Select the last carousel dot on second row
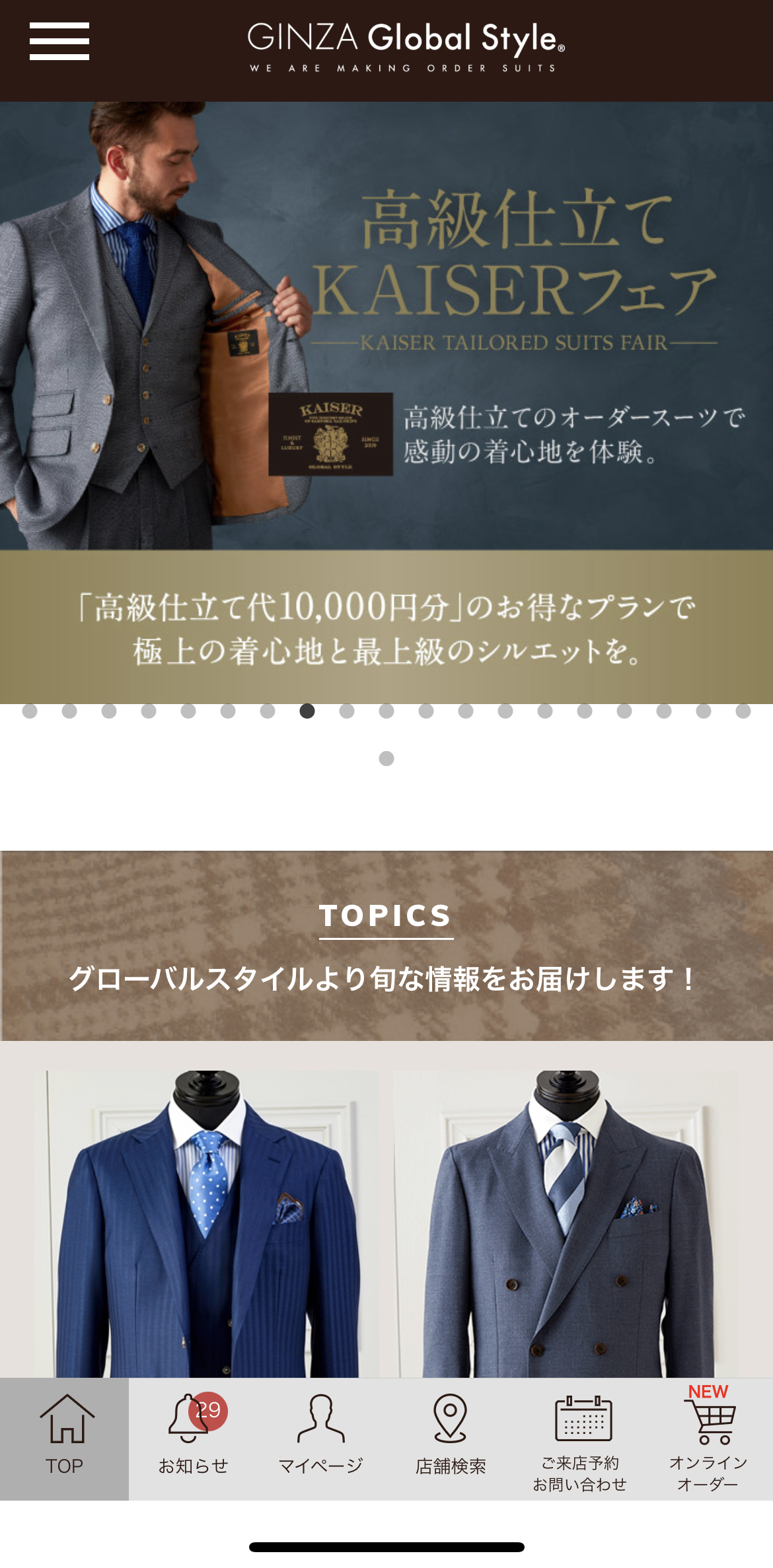The image size is (773, 1568). click(386, 758)
